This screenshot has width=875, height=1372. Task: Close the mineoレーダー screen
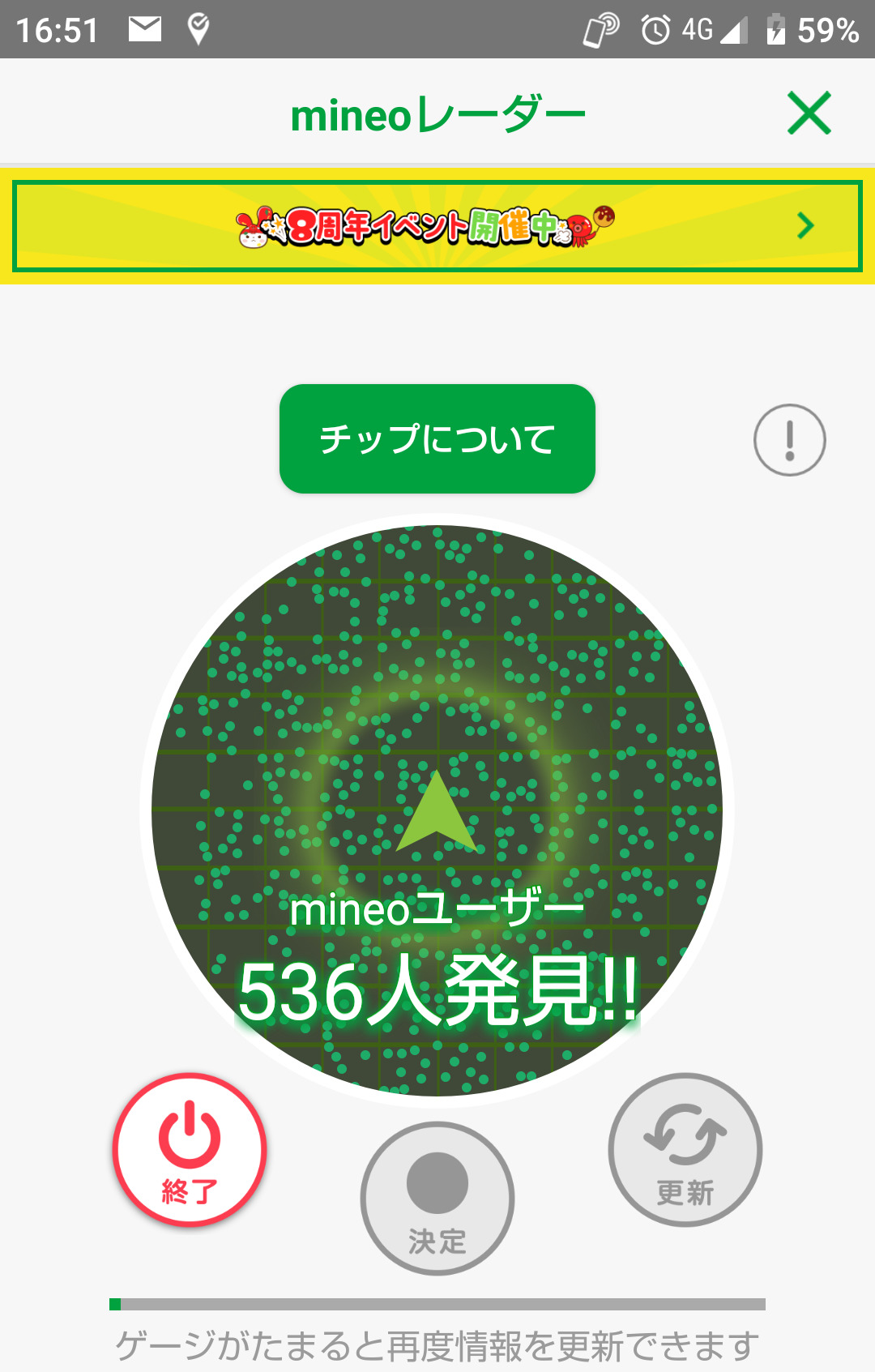pos(809,113)
